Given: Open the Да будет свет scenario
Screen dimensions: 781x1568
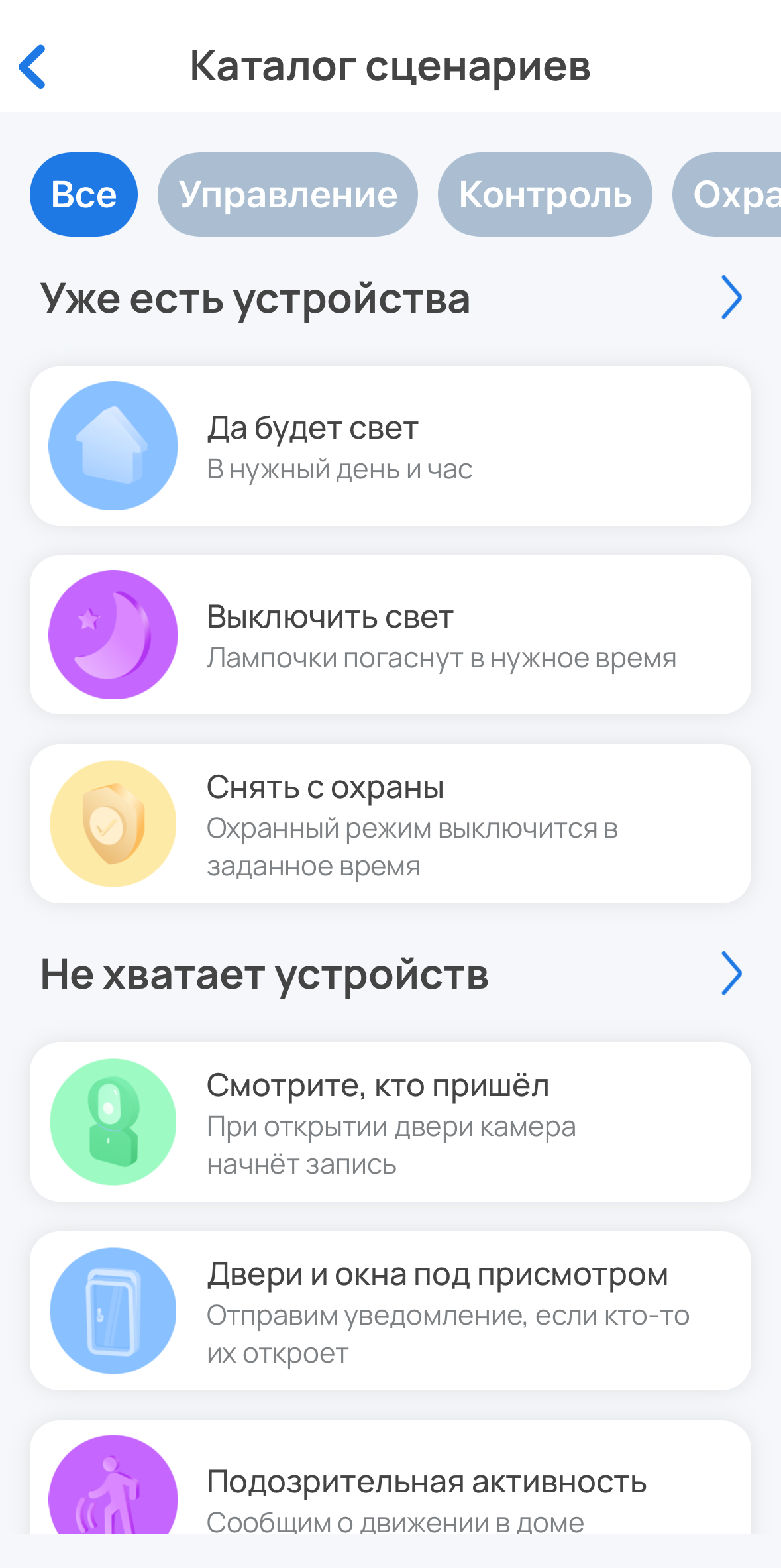Looking at the screenshot, I should pyautogui.click(x=390, y=446).
